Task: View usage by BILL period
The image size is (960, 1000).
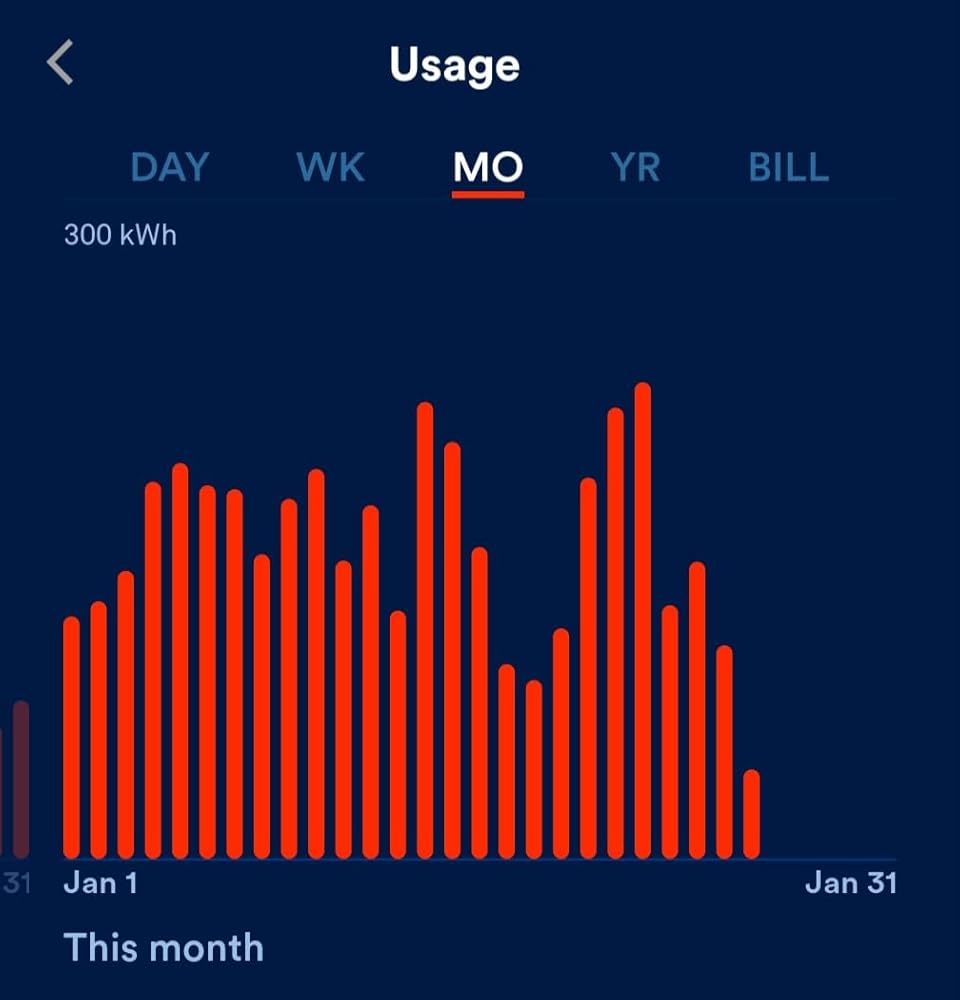Action: [789, 168]
